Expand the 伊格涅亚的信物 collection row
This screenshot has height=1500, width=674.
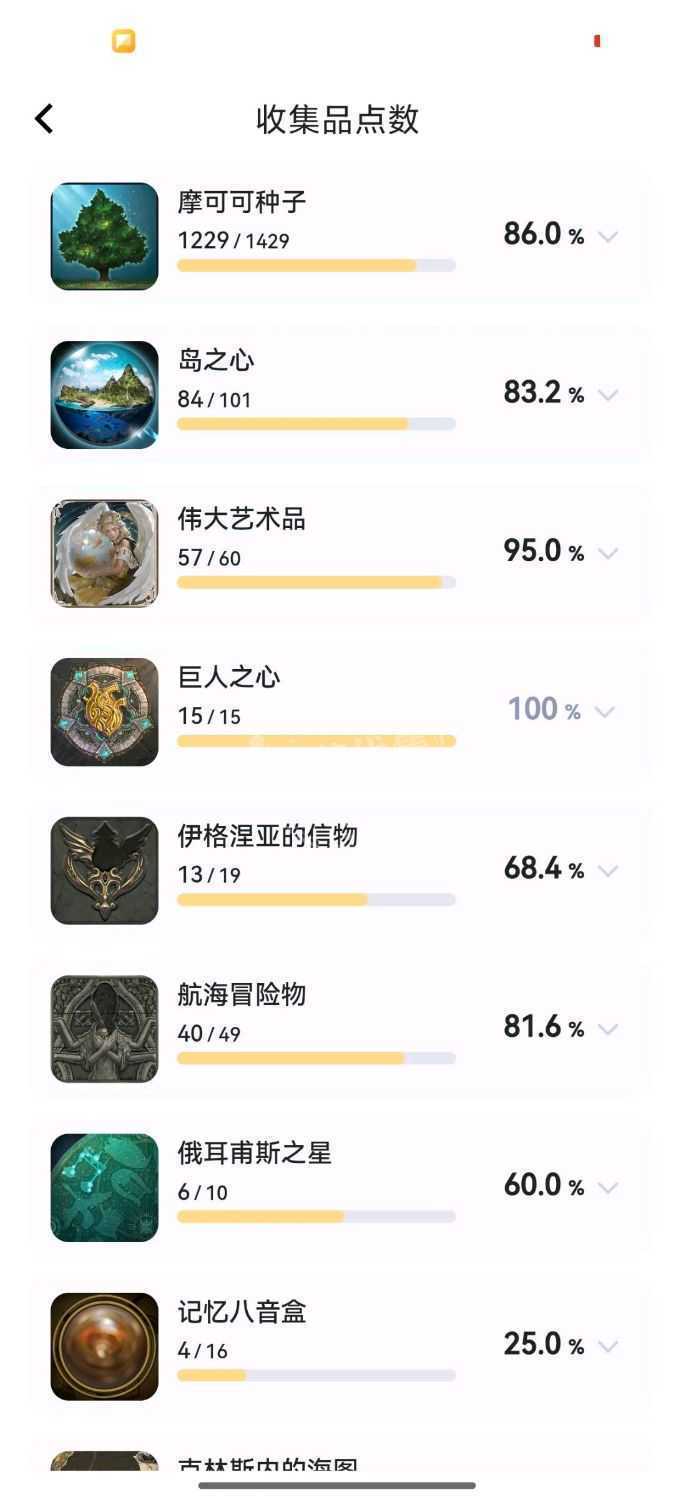pos(607,870)
